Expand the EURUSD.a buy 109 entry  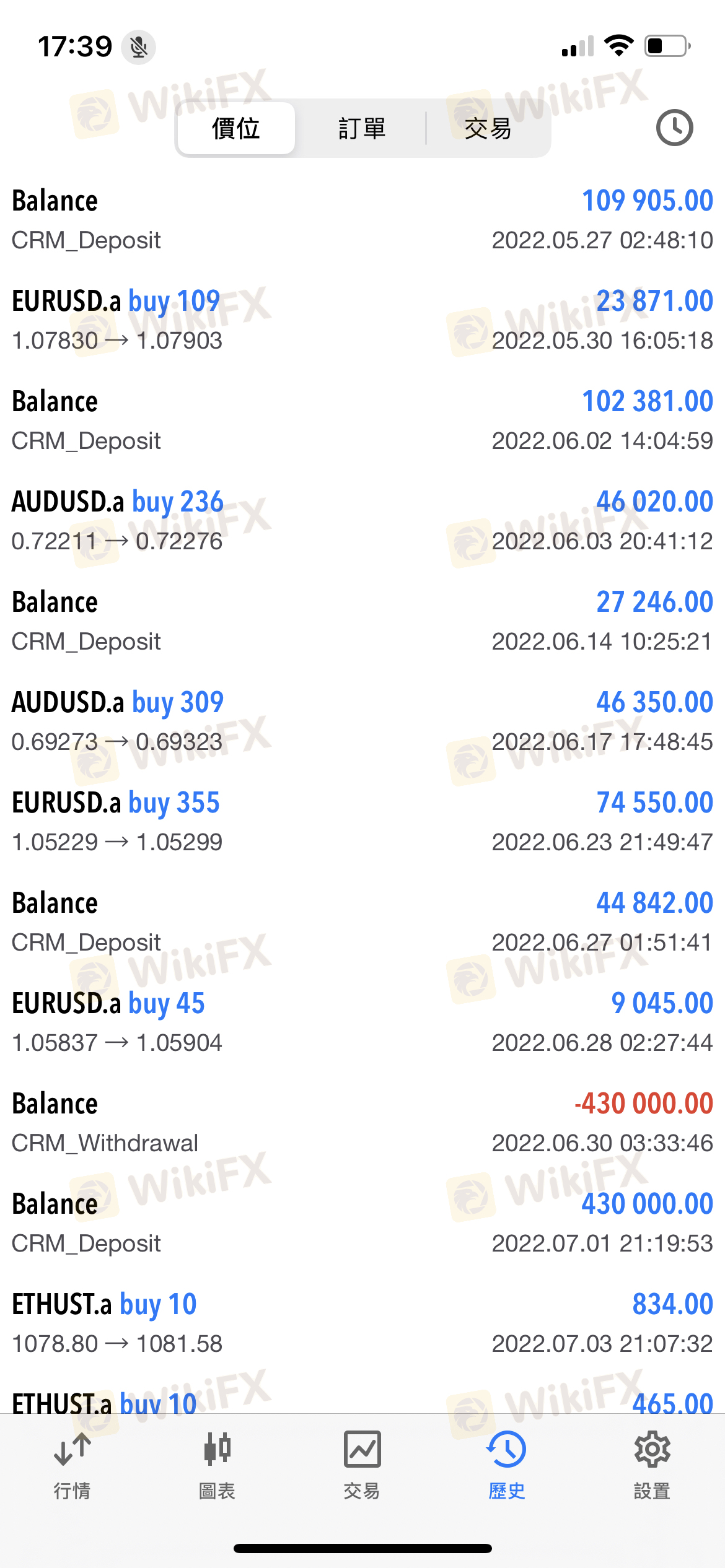(362, 321)
